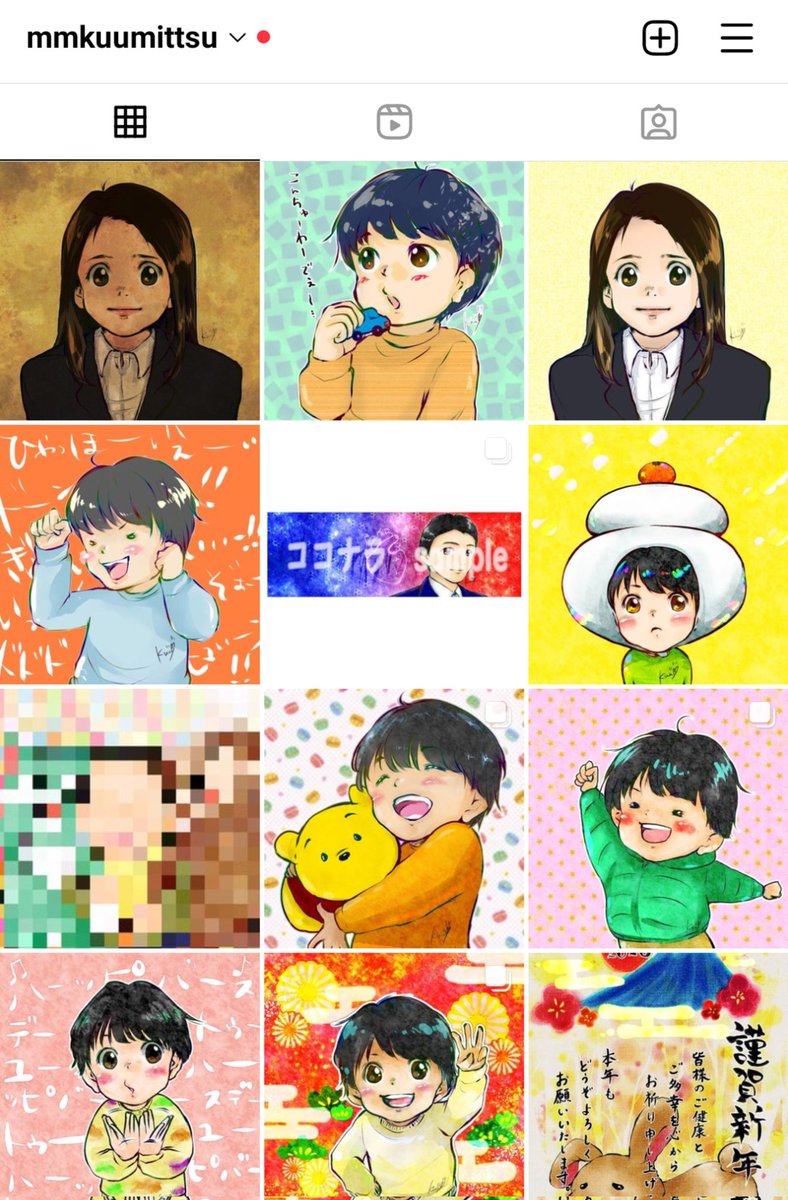This screenshot has width=788, height=1200.
Task: Open the pixelated mosaic post
Action: coord(130,818)
